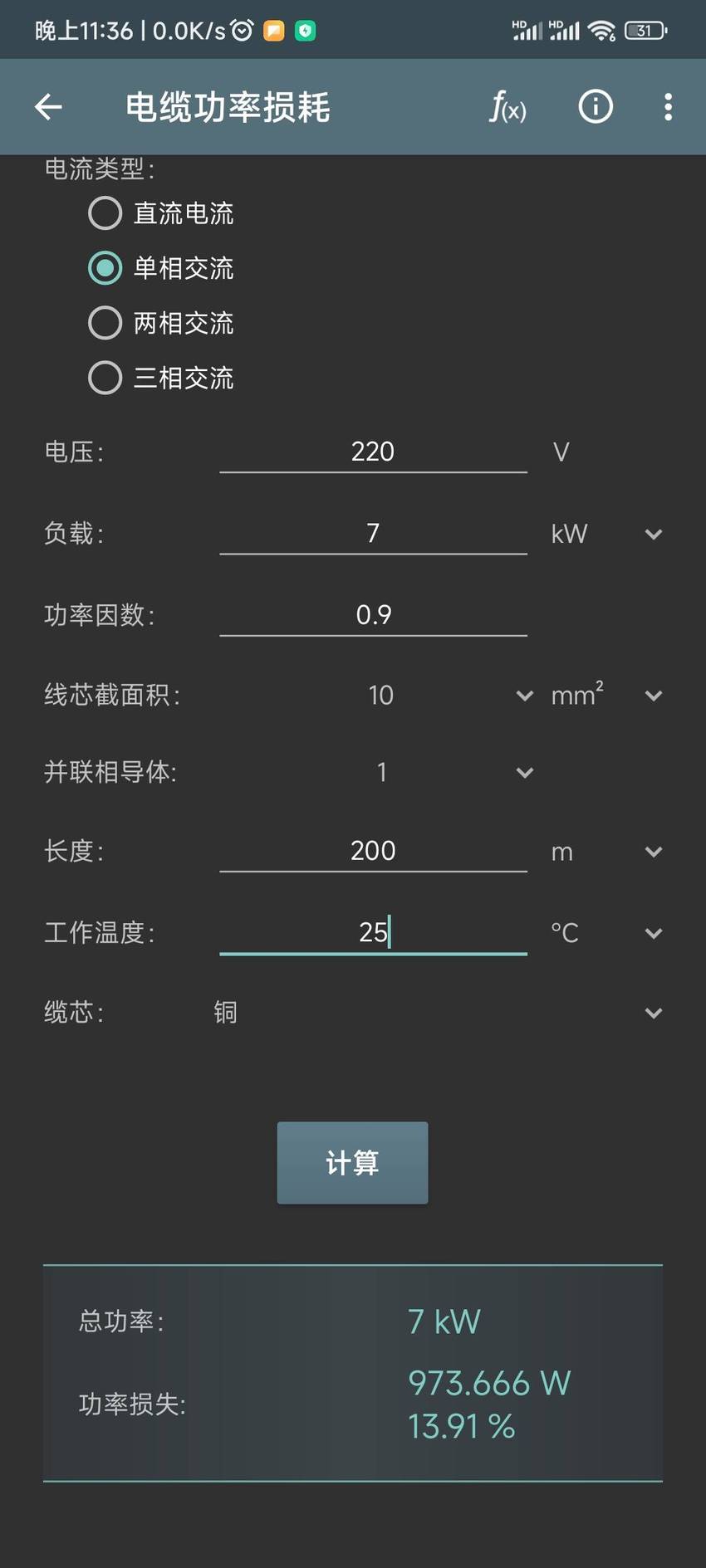Change the °C temperature unit dropdown
The image size is (706, 1568).
point(606,933)
